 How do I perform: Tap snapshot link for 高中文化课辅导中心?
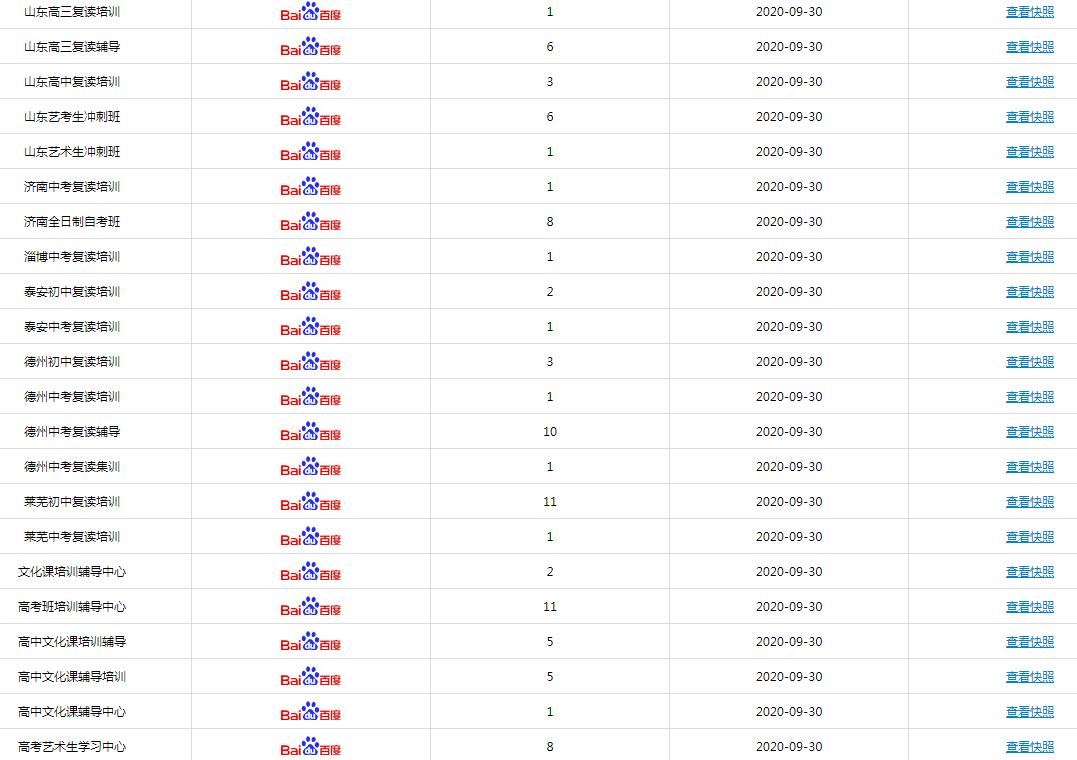tap(1029, 712)
